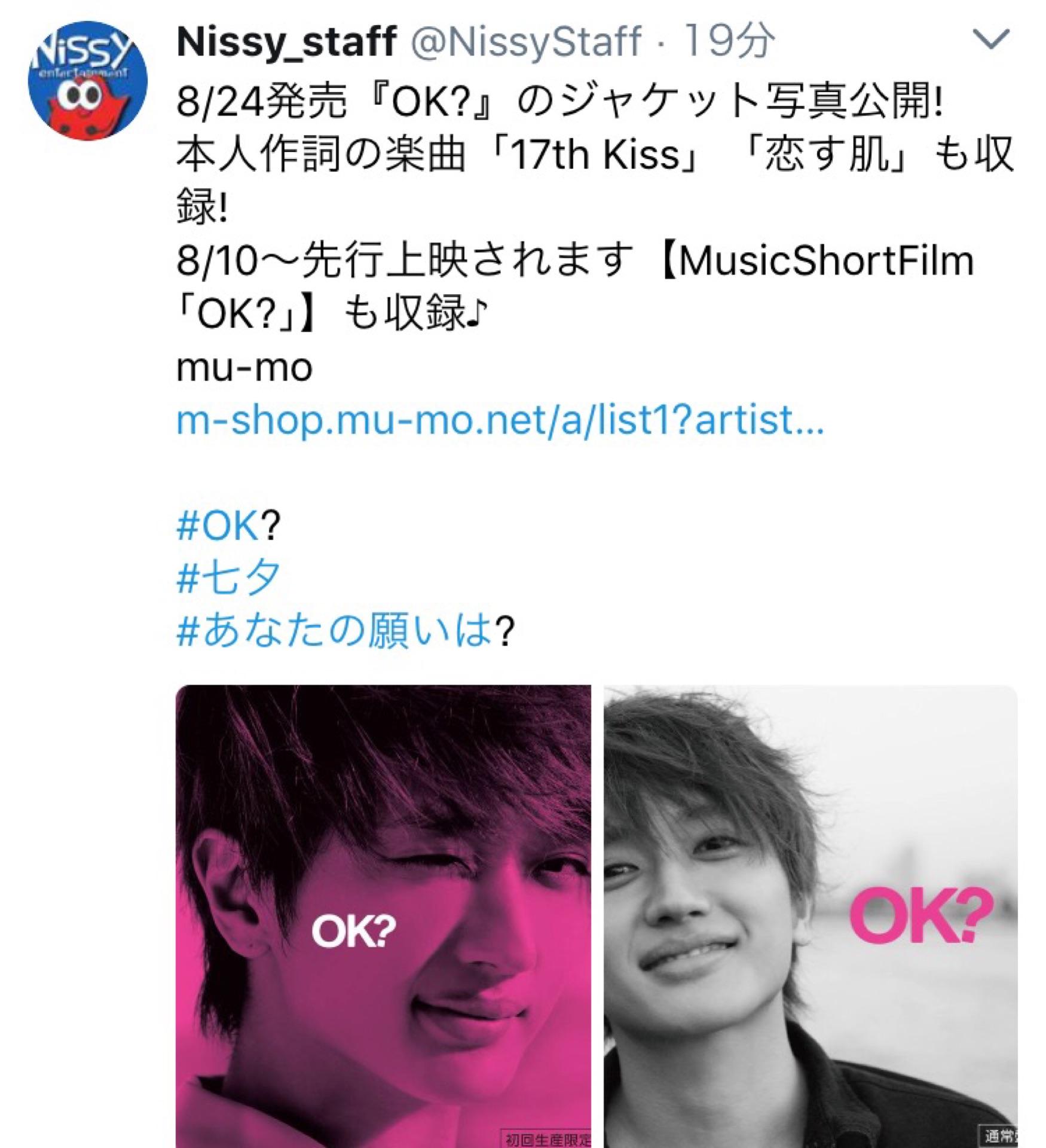View the black-and-white OK? jacket photo
The height and width of the screenshot is (1148, 1046).
point(810,915)
